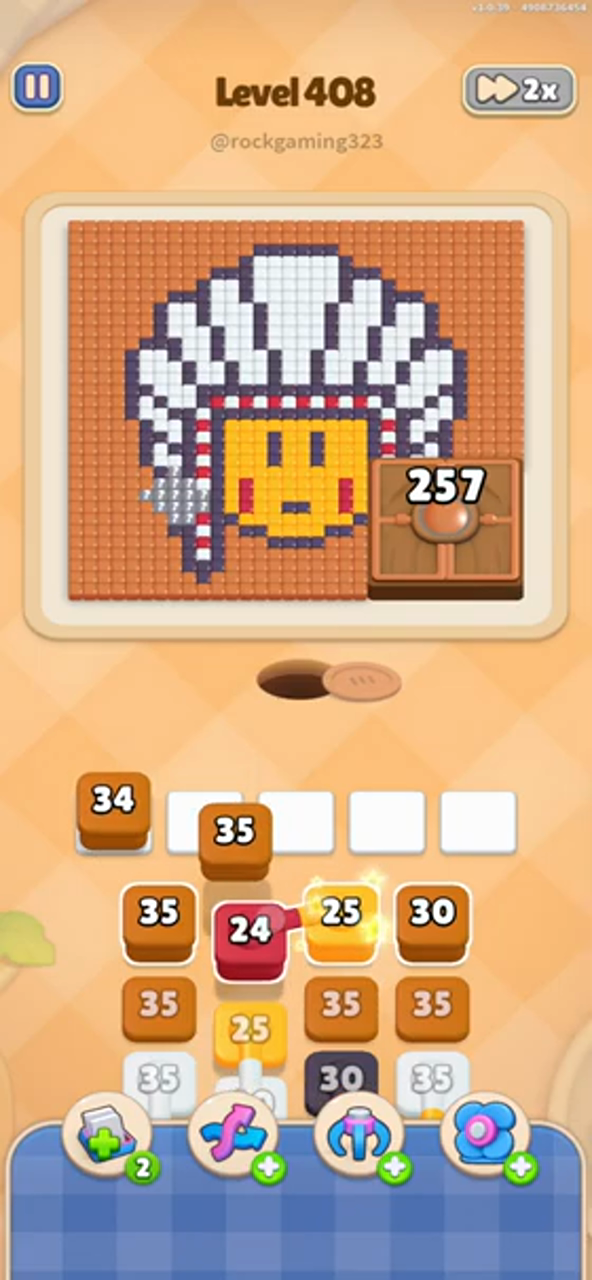Toggle the 2x speed button
The height and width of the screenshot is (1280, 592).
tap(519, 90)
